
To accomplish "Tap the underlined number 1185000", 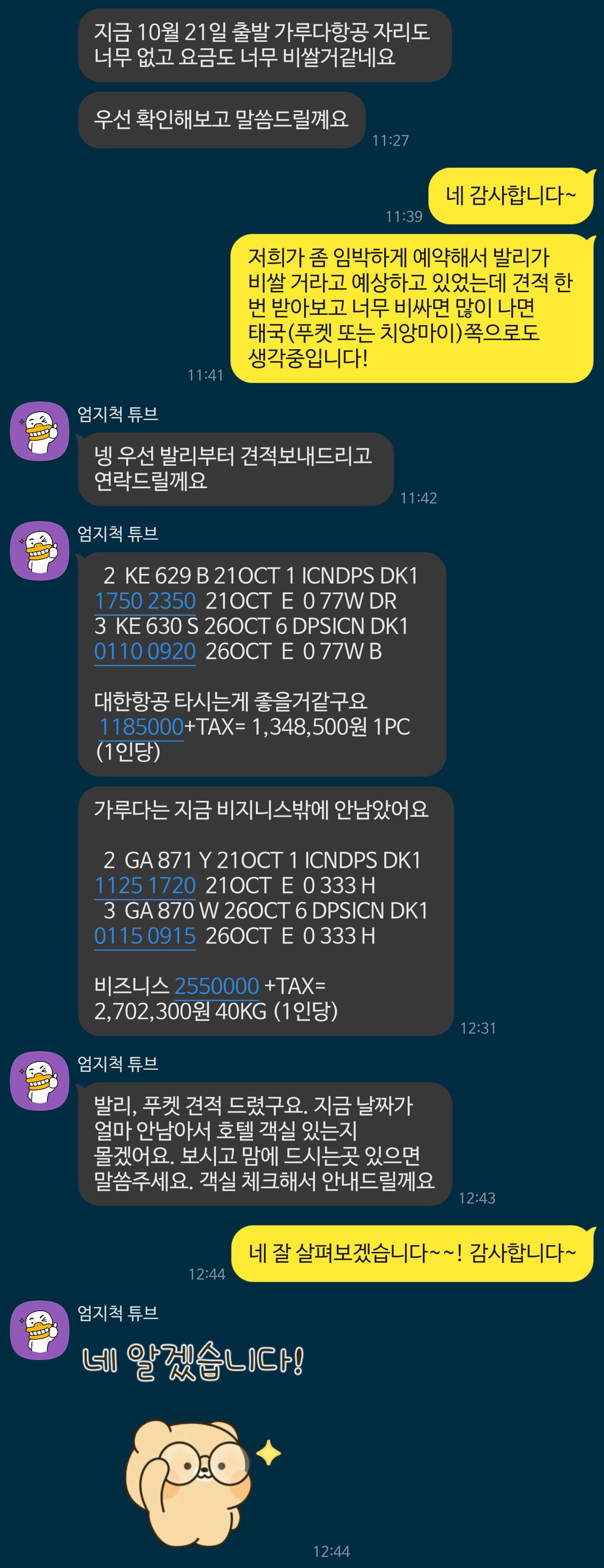I will pos(141,726).
